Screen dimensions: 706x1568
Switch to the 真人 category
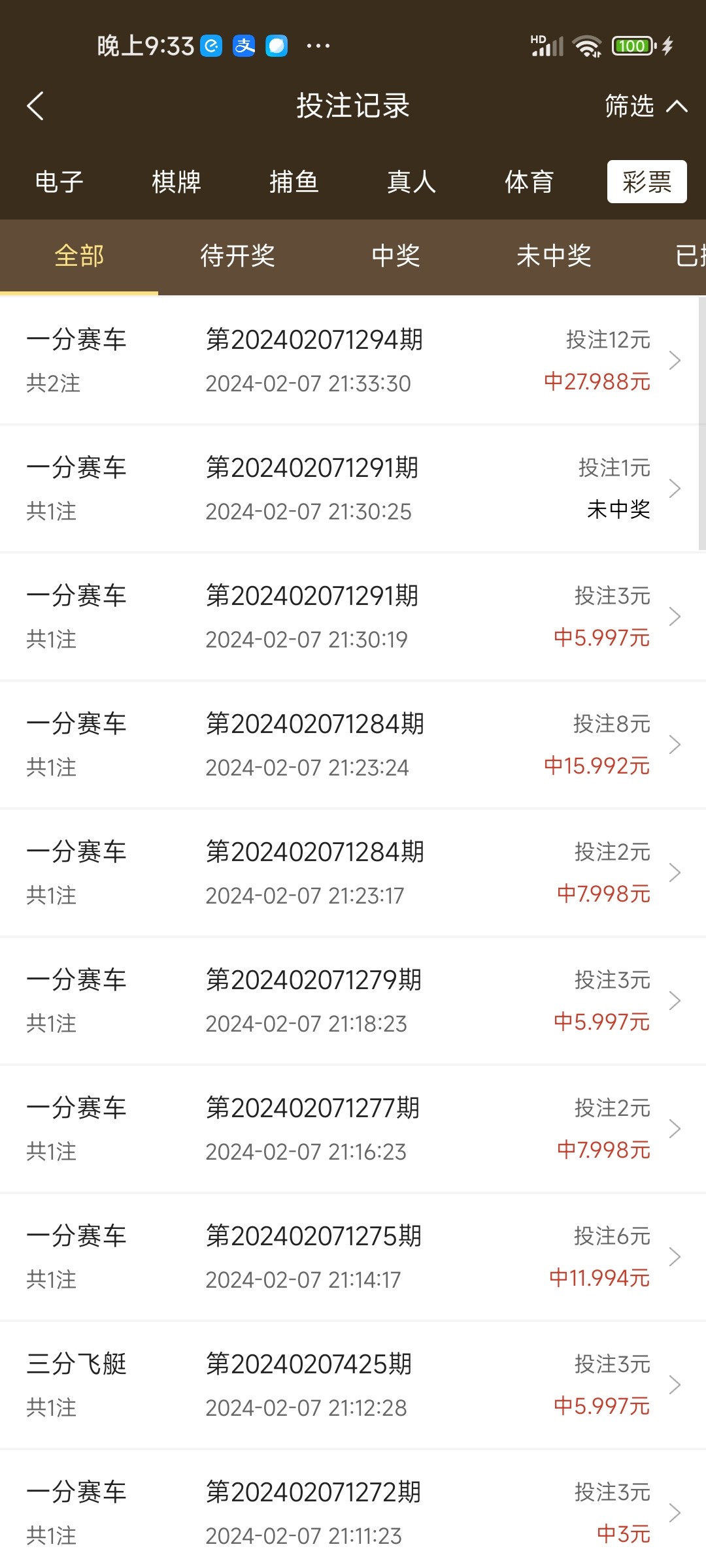412,182
